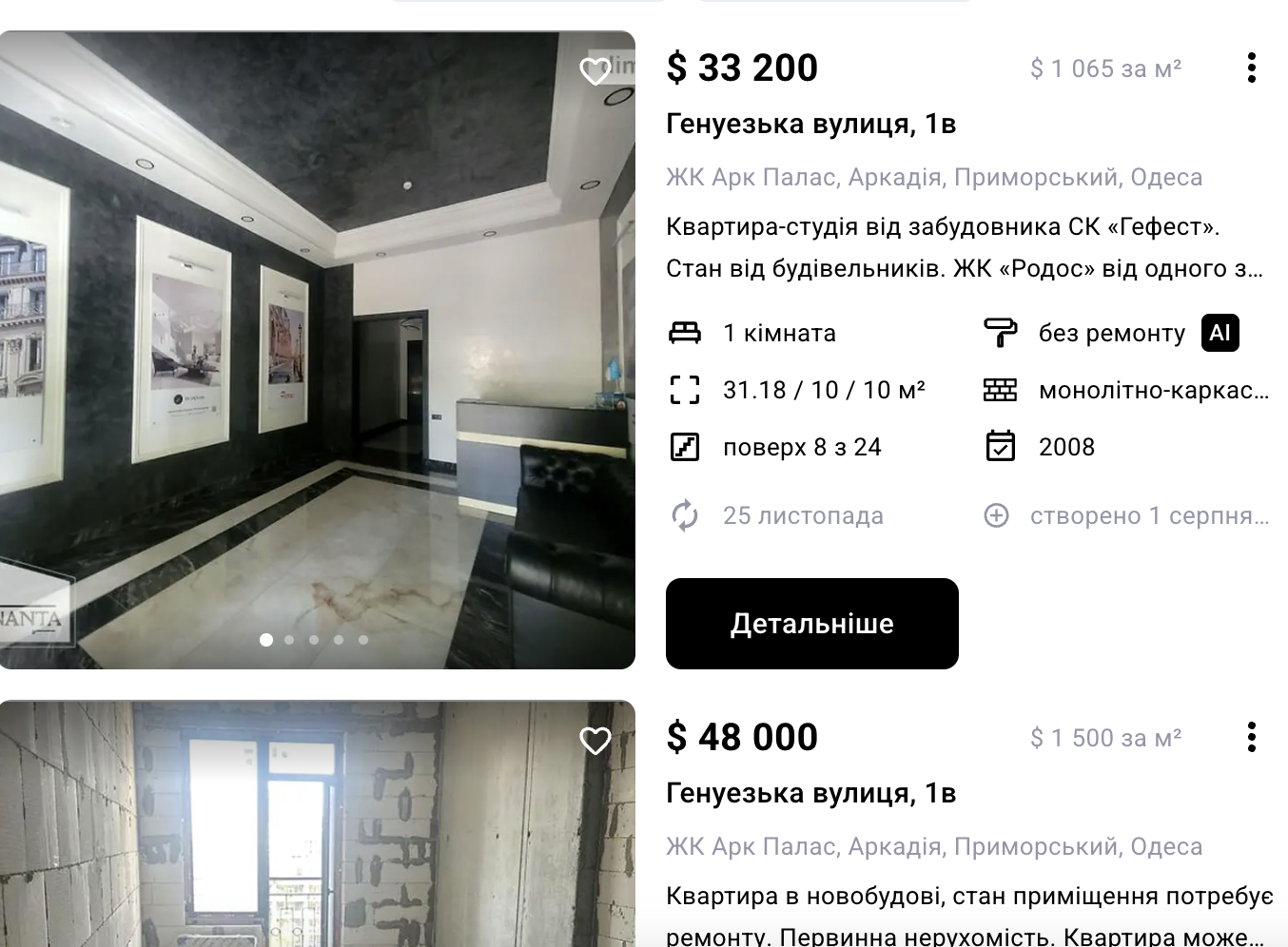Jump to second photo via page indicator dot
The image size is (1288, 947).
pyautogui.click(x=290, y=640)
